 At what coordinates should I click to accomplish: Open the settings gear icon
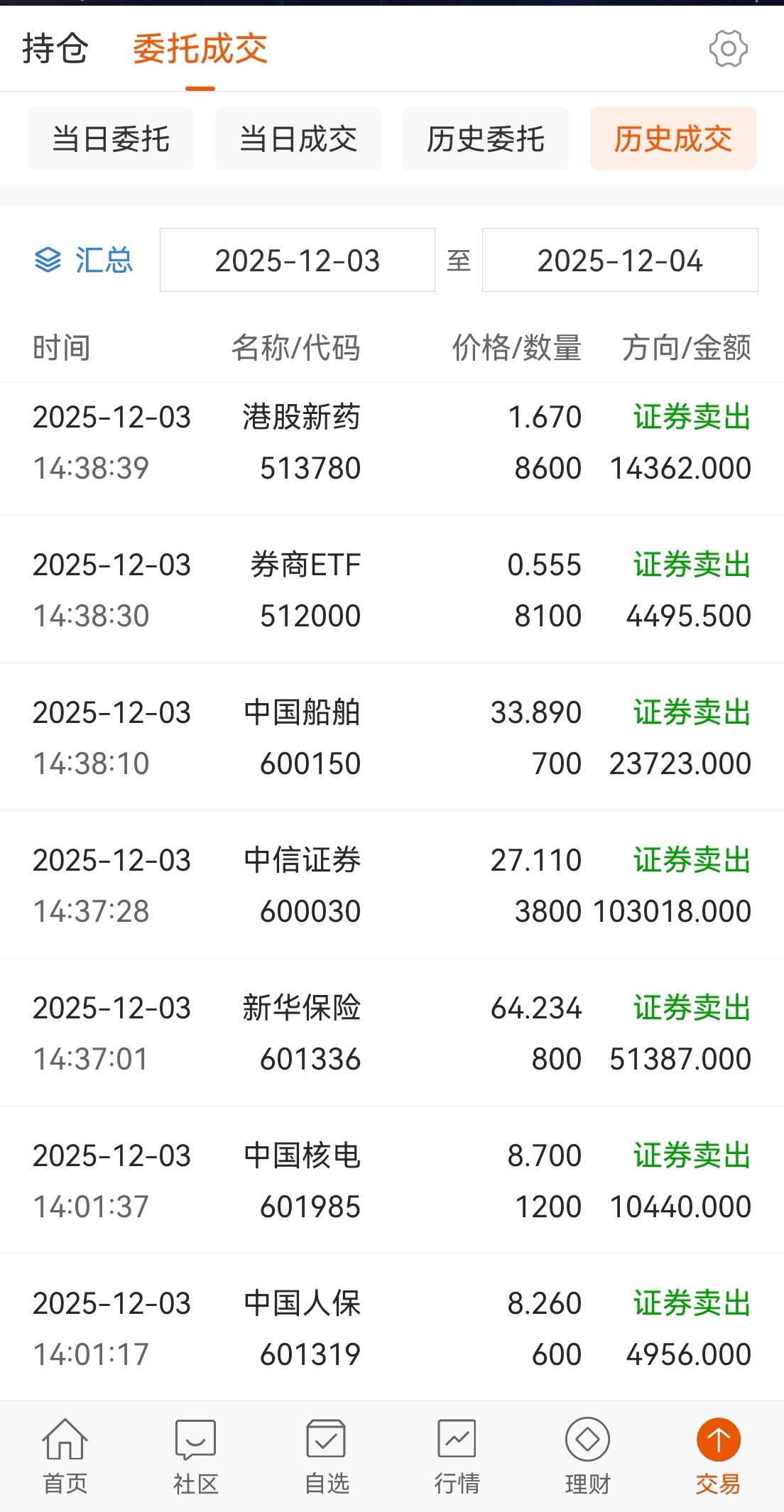click(x=728, y=49)
